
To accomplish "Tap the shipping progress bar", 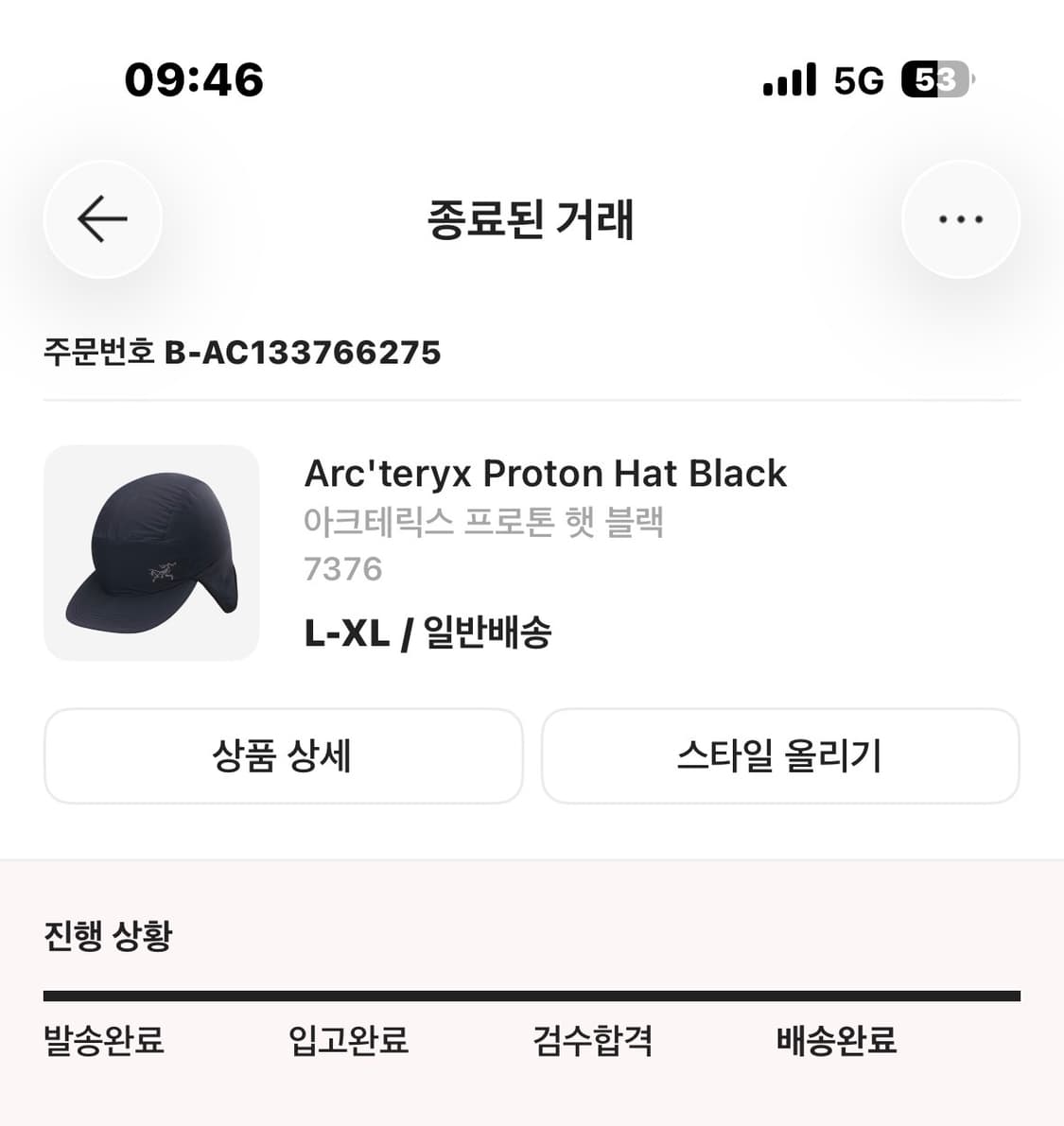I will click(x=532, y=992).
